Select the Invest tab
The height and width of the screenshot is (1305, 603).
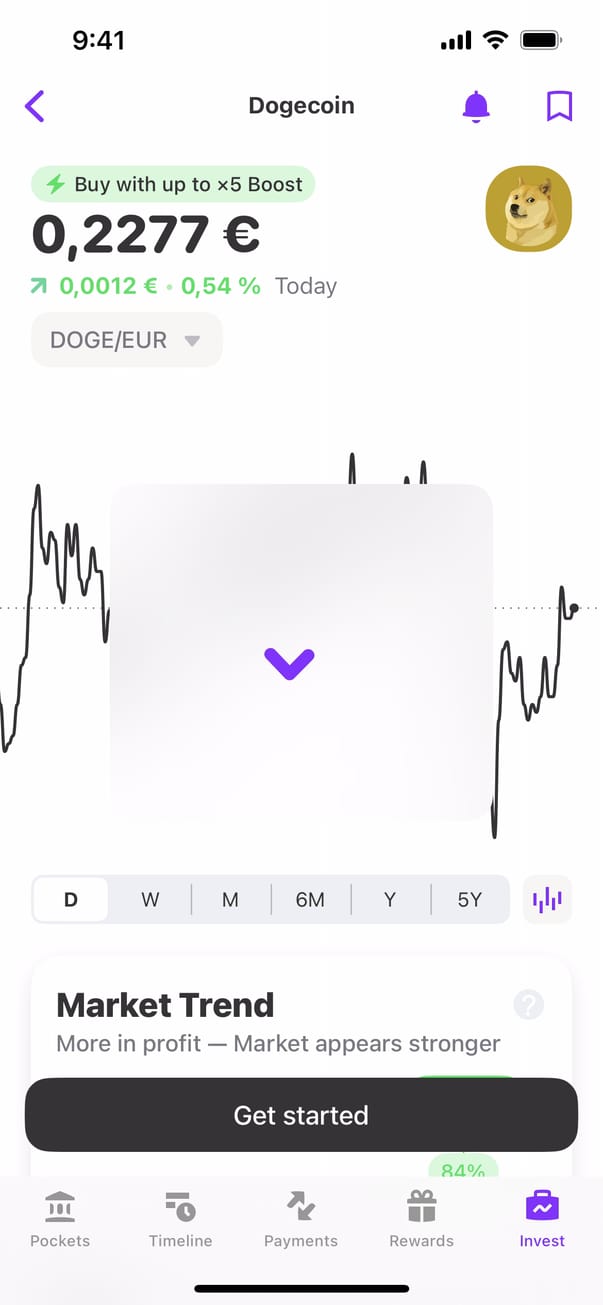coord(542,1220)
